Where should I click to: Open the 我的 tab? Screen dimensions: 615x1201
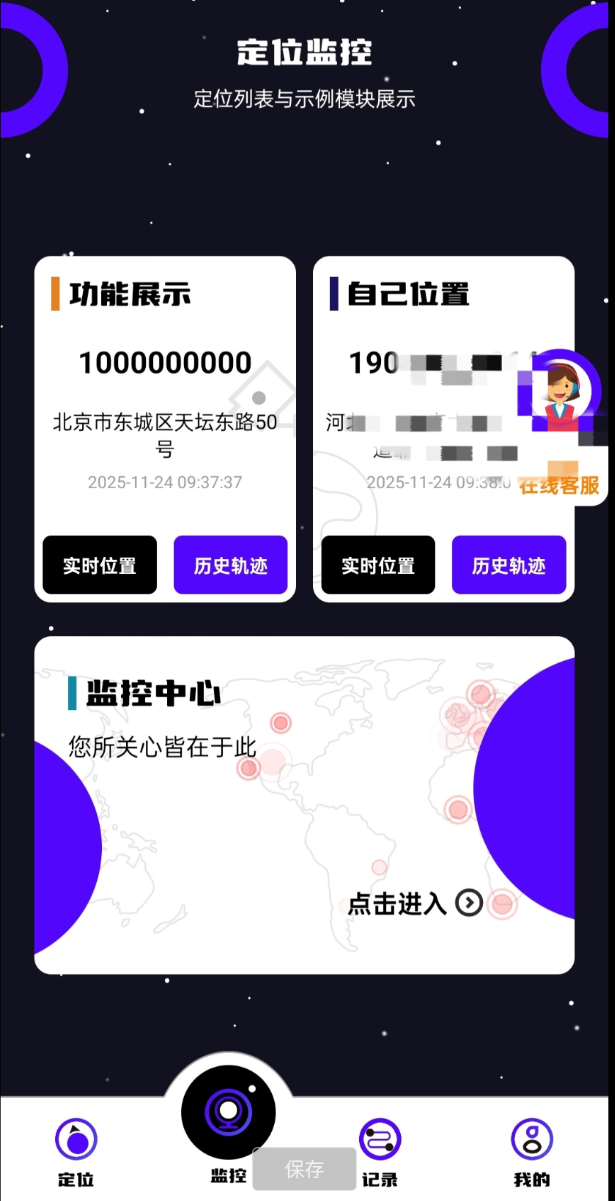[x=531, y=1150]
